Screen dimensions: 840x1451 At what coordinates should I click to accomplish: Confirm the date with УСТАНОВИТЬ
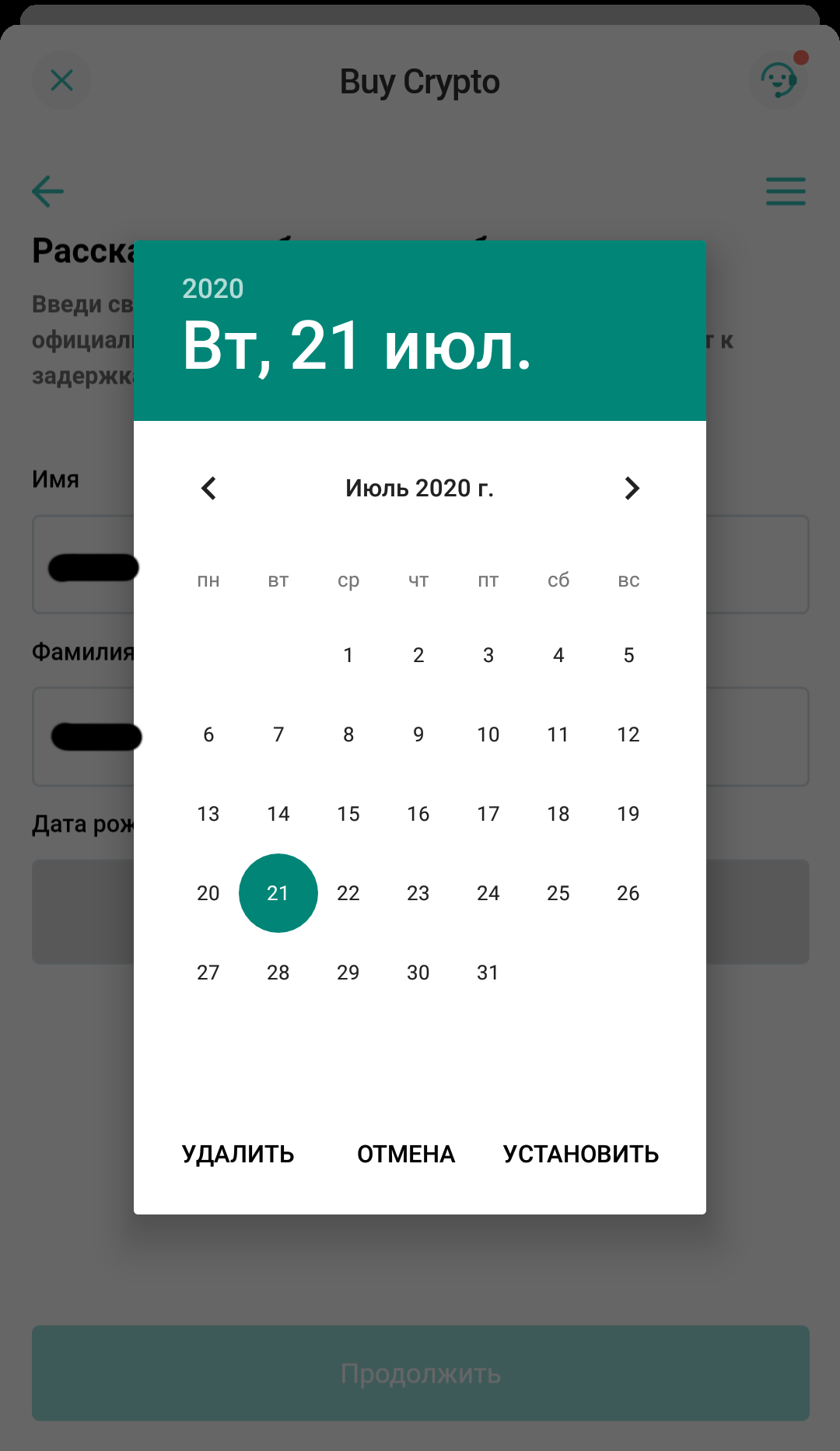point(581,1154)
